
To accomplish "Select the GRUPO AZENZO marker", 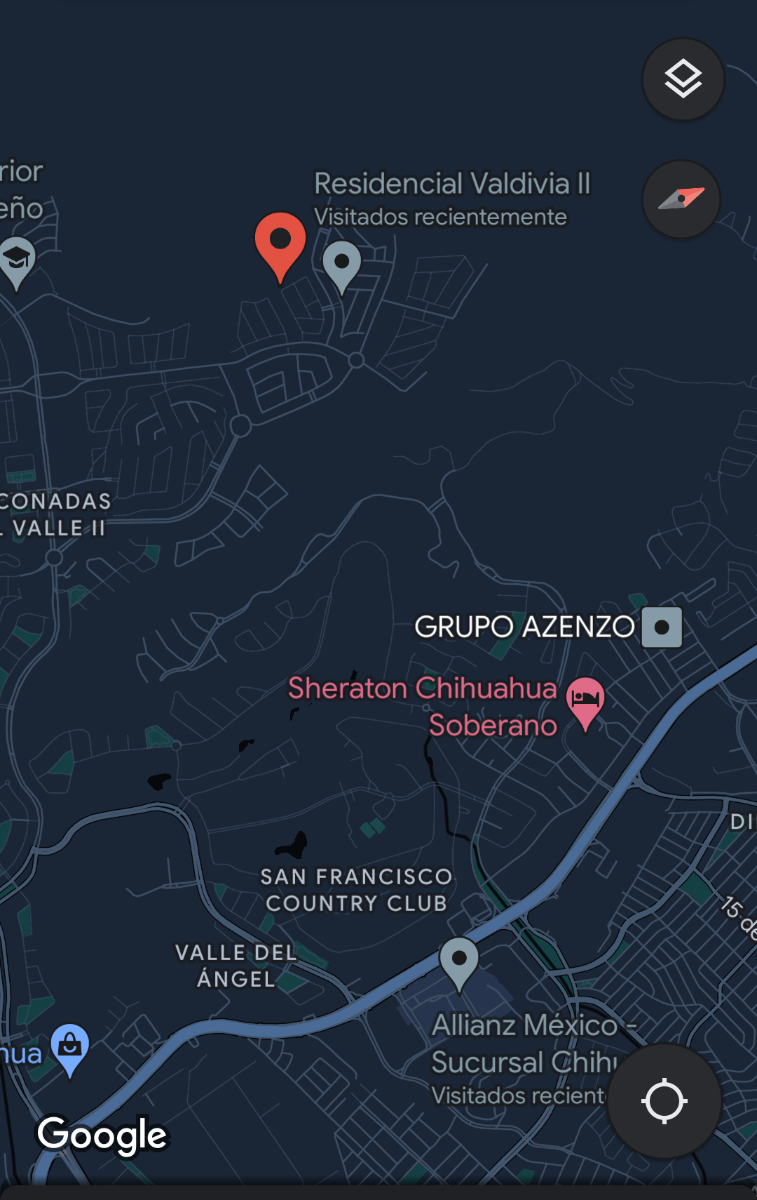I will coord(661,628).
